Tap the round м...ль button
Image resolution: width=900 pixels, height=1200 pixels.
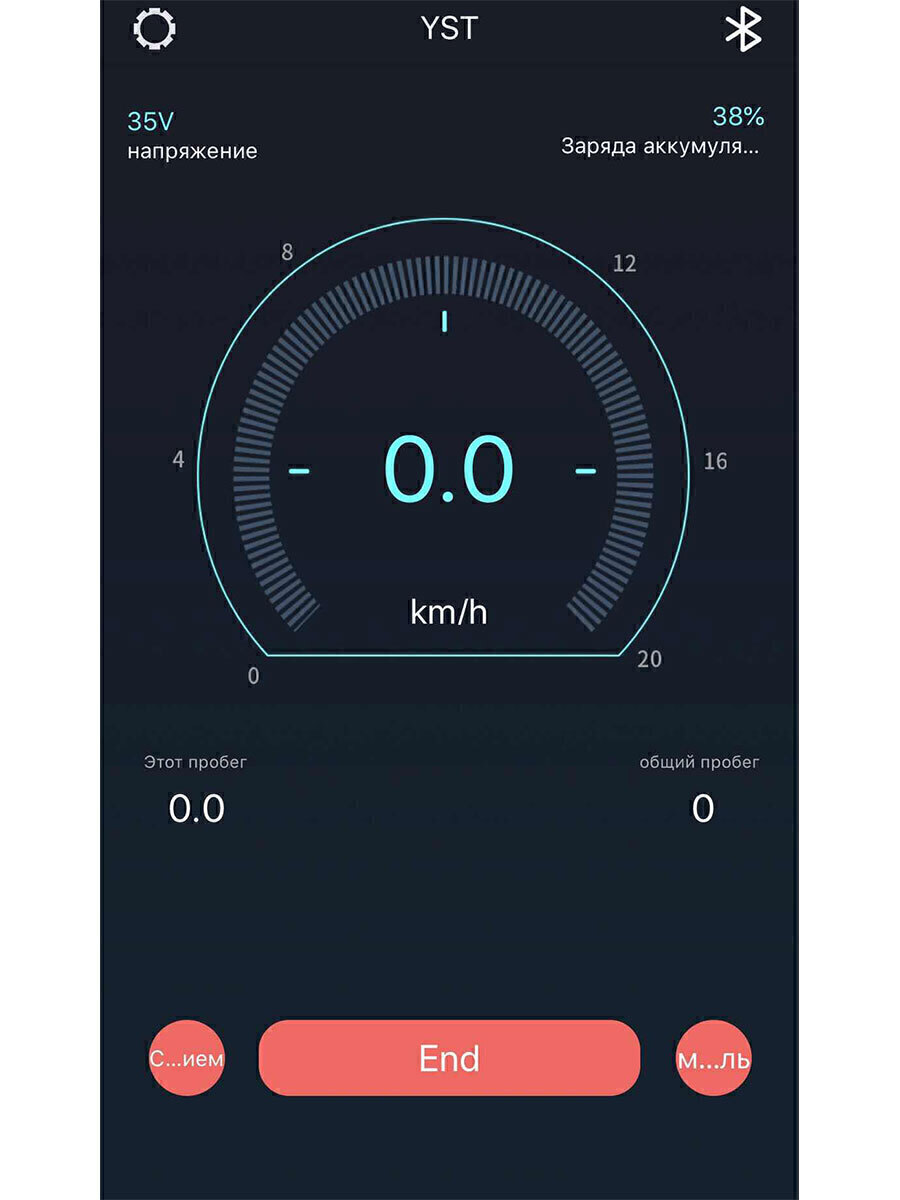point(713,1058)
